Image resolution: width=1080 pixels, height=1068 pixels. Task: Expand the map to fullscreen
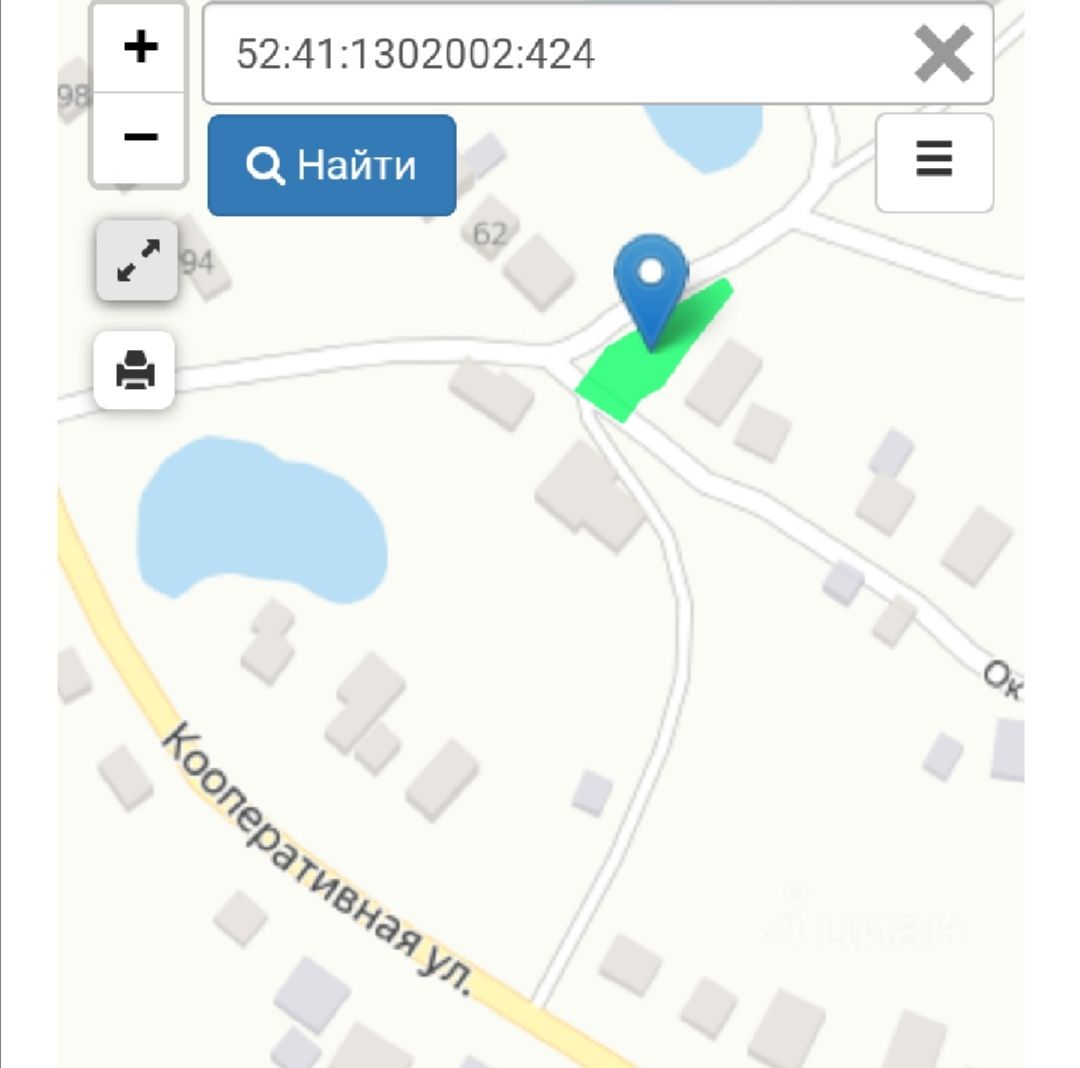tap(137, 260)
